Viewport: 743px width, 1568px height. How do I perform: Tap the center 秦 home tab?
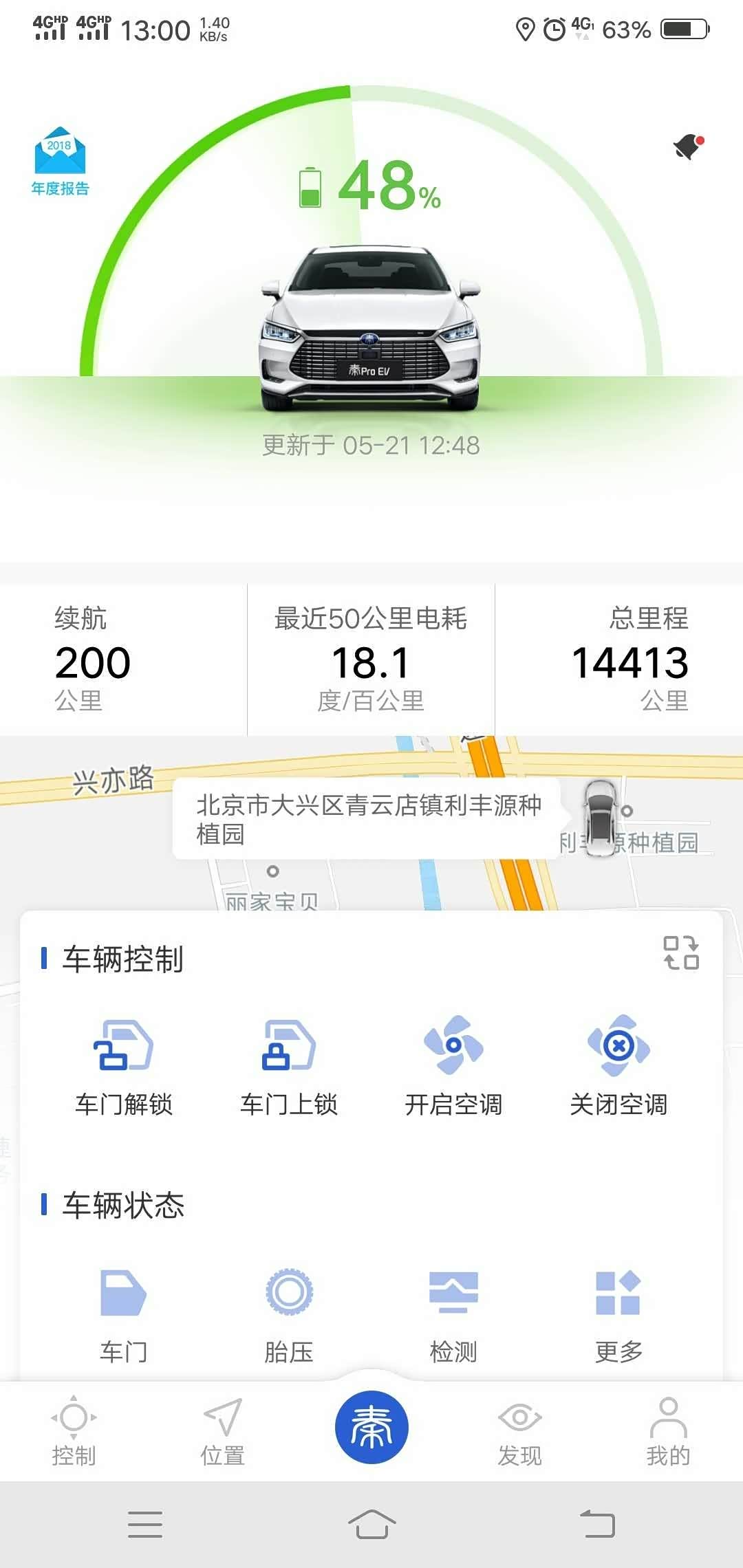(371, 1427)
